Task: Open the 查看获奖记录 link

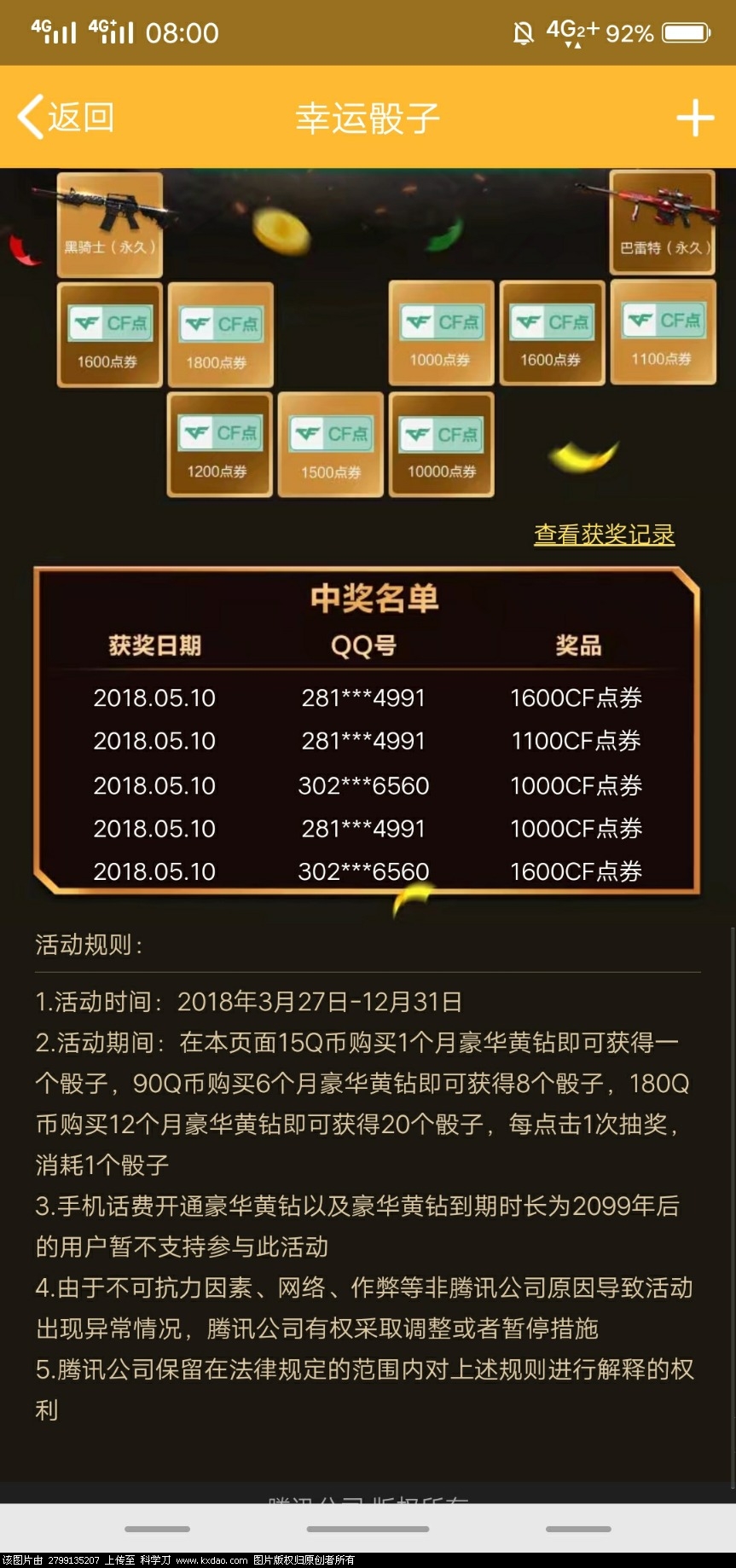Action: pyautogui.click(x=604, y=535)
